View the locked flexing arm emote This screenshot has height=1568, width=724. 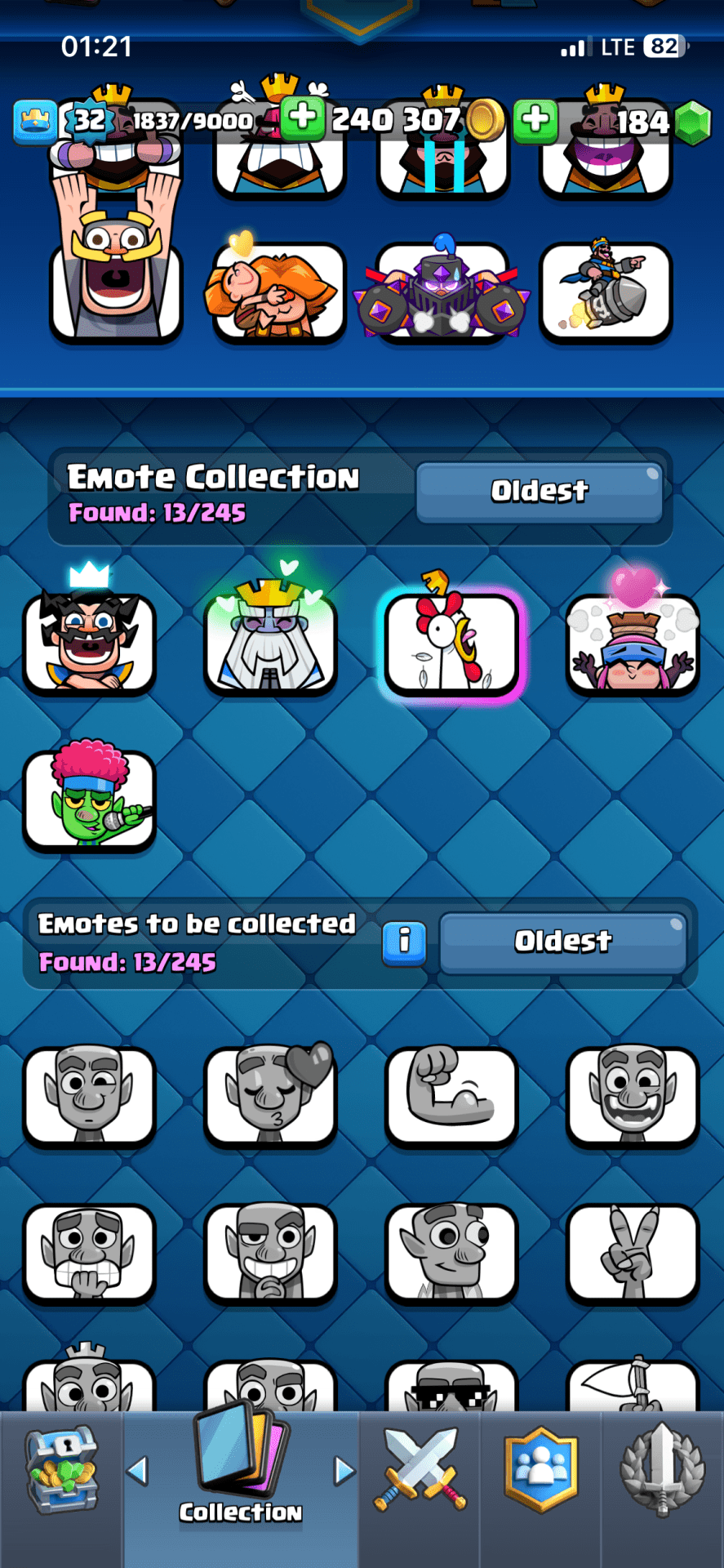(x=451, y=1095)
